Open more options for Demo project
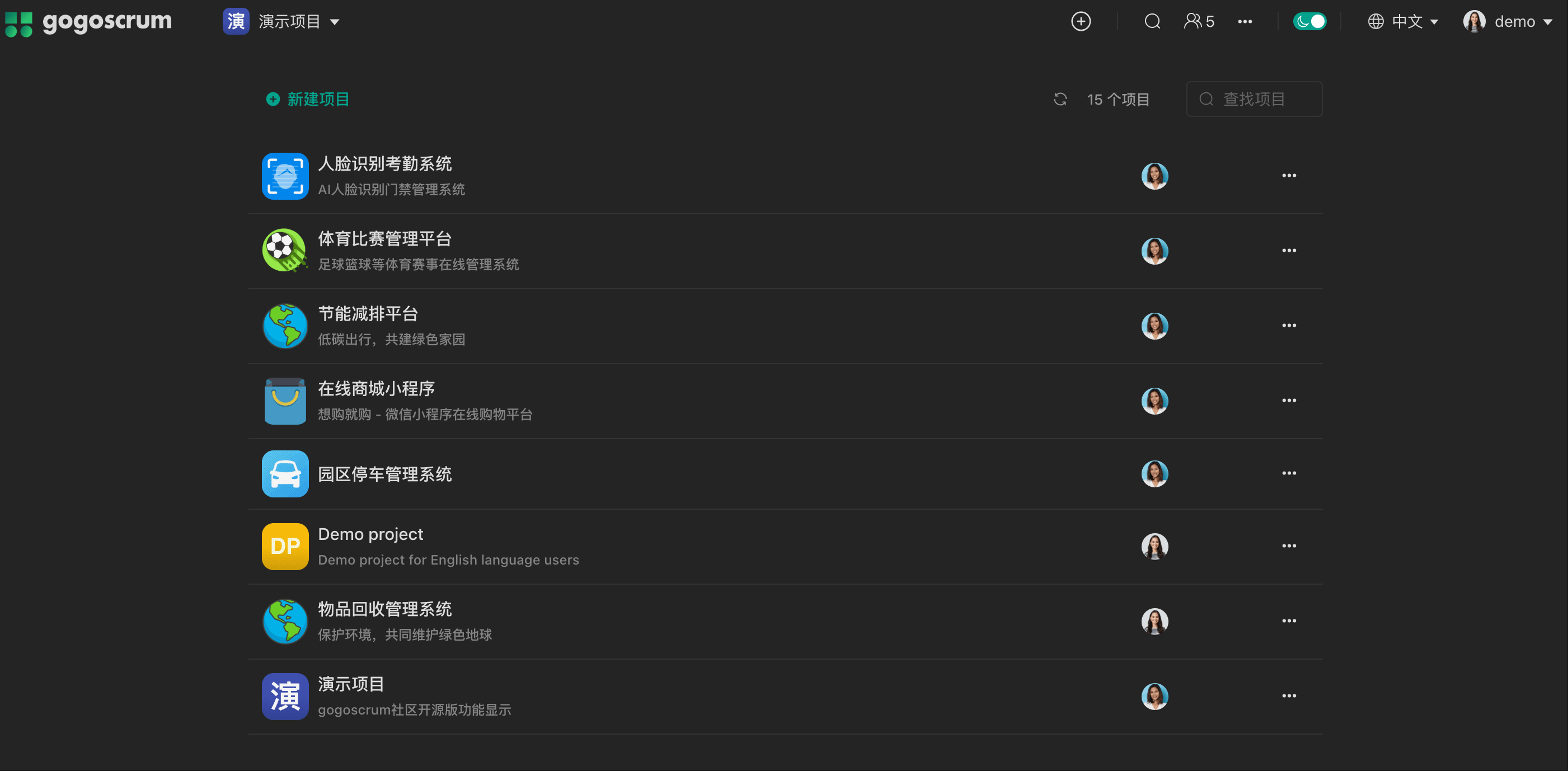Image resolution: width=1568 pixels, height=771 pixels. [1289, 546]
